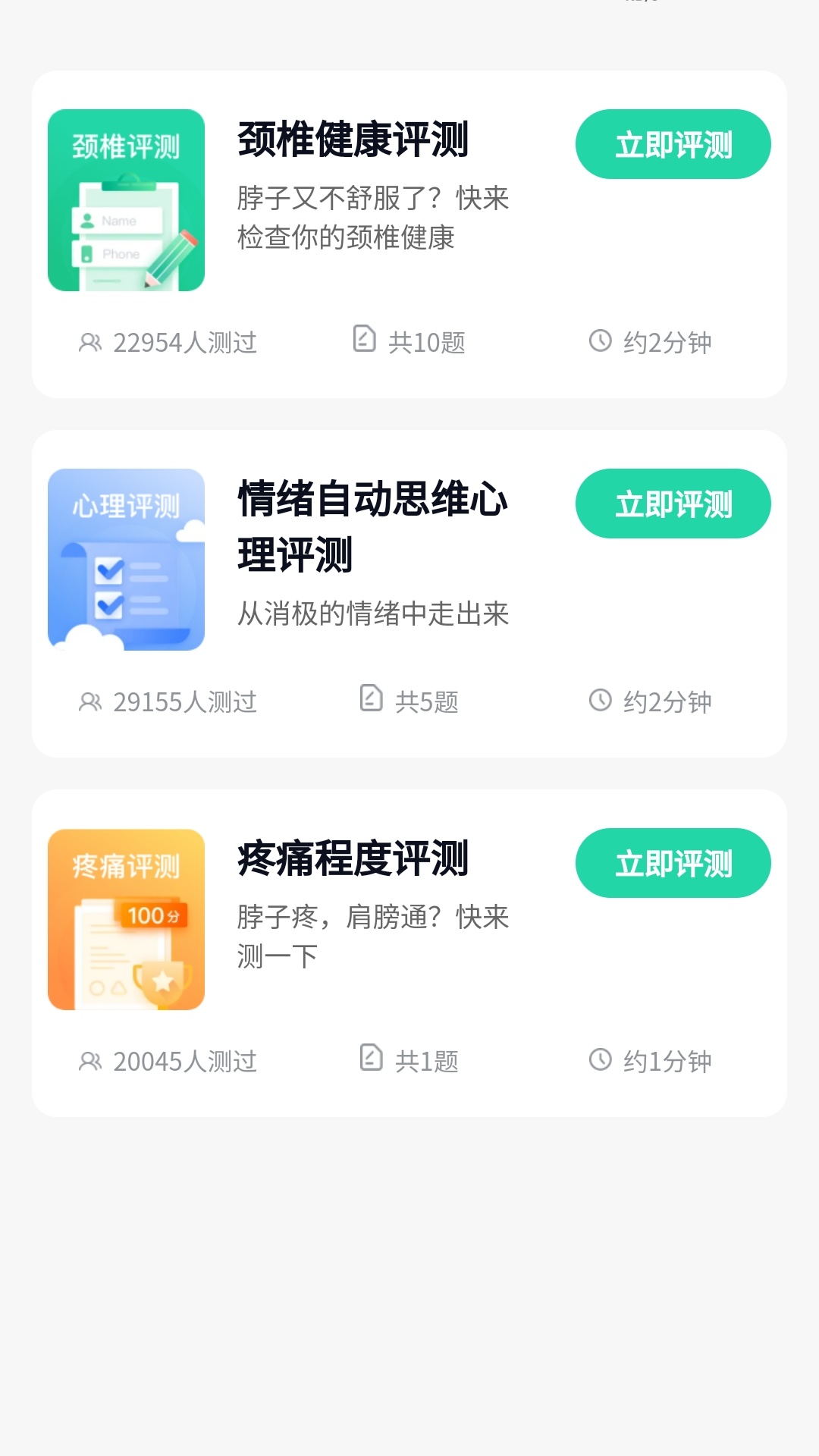The width and height of the screenshot is (819, 1456).
Task: Click the 疼痛评测 thumbnail image
Action: [126, 920]
